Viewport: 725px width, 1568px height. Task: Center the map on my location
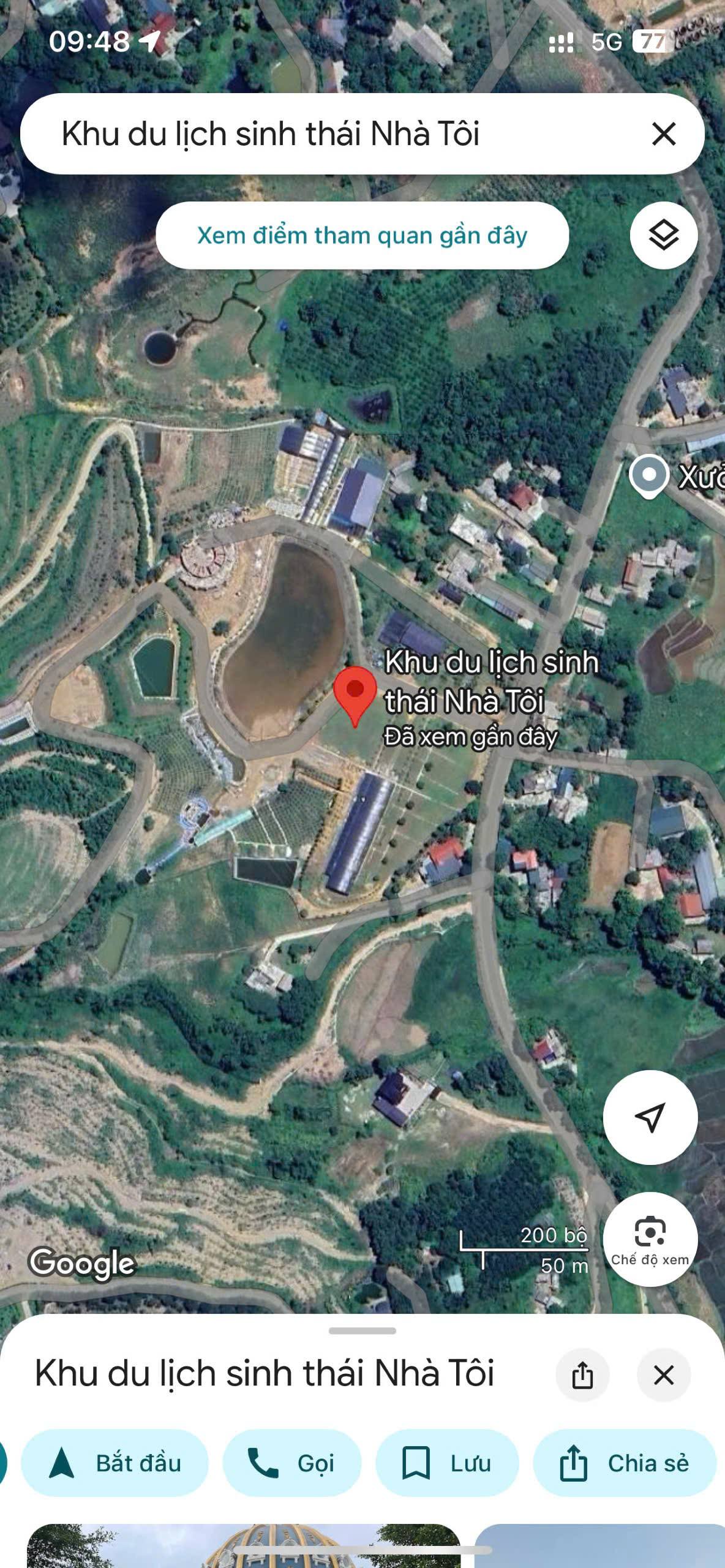650,1117
